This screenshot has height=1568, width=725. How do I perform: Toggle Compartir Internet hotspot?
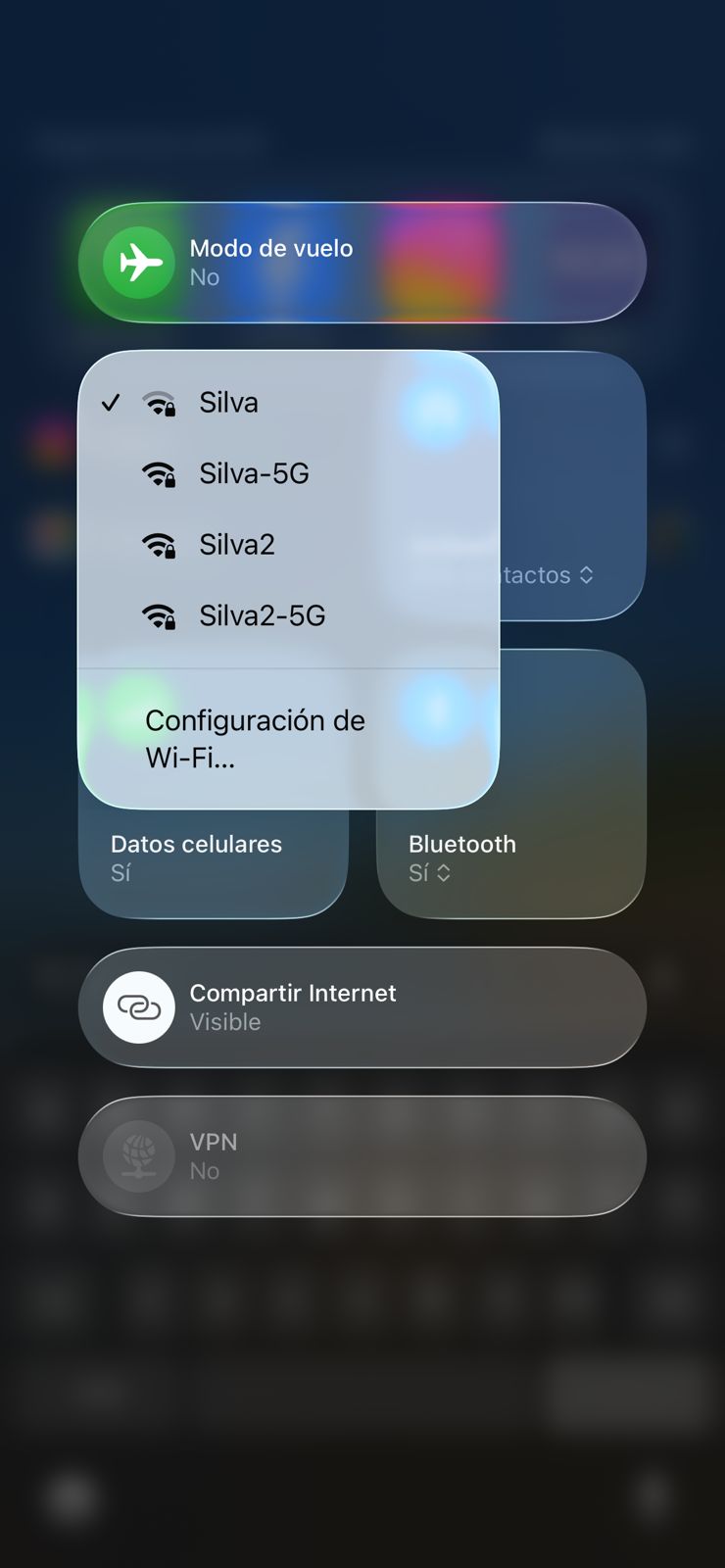[139, 1007]
